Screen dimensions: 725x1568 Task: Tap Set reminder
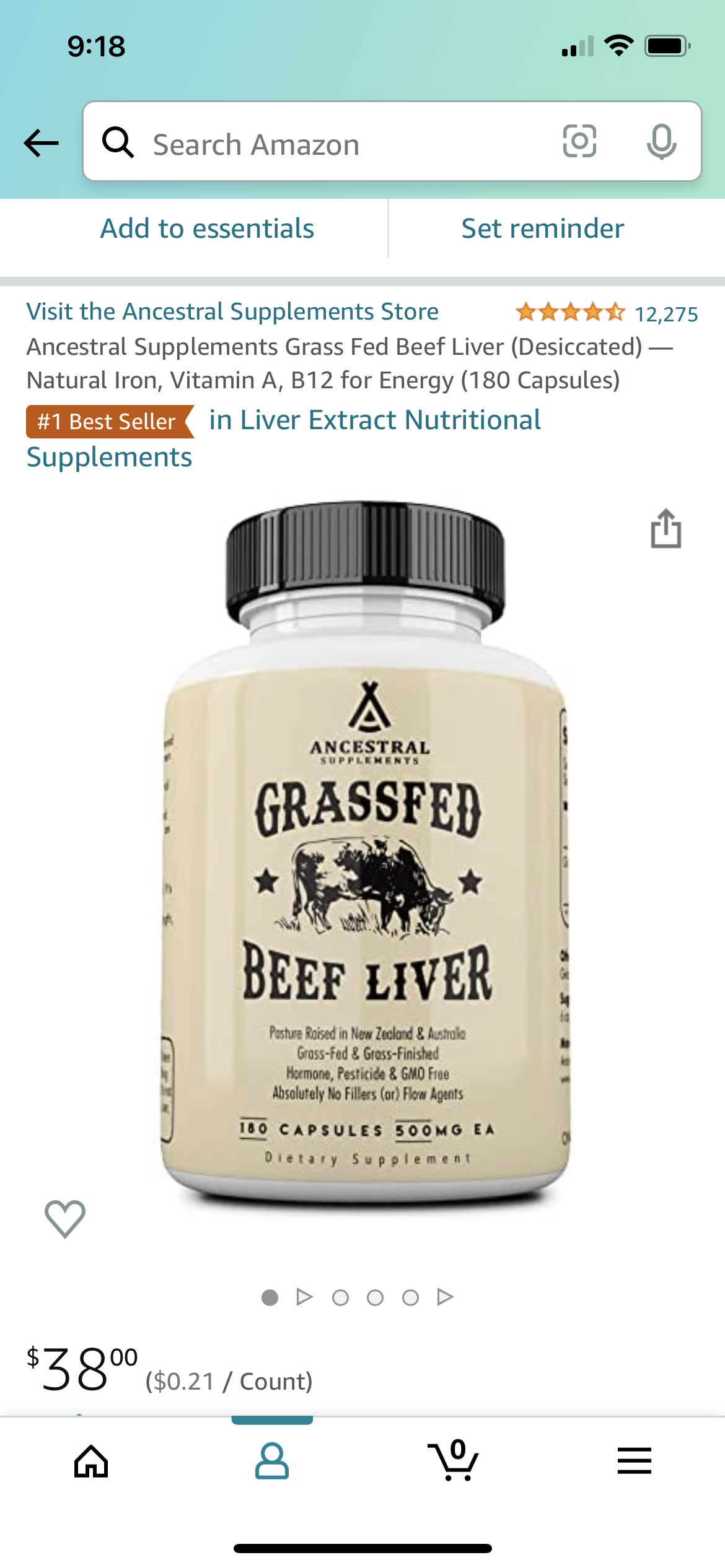pyautogui.click(x=542, y=229)
